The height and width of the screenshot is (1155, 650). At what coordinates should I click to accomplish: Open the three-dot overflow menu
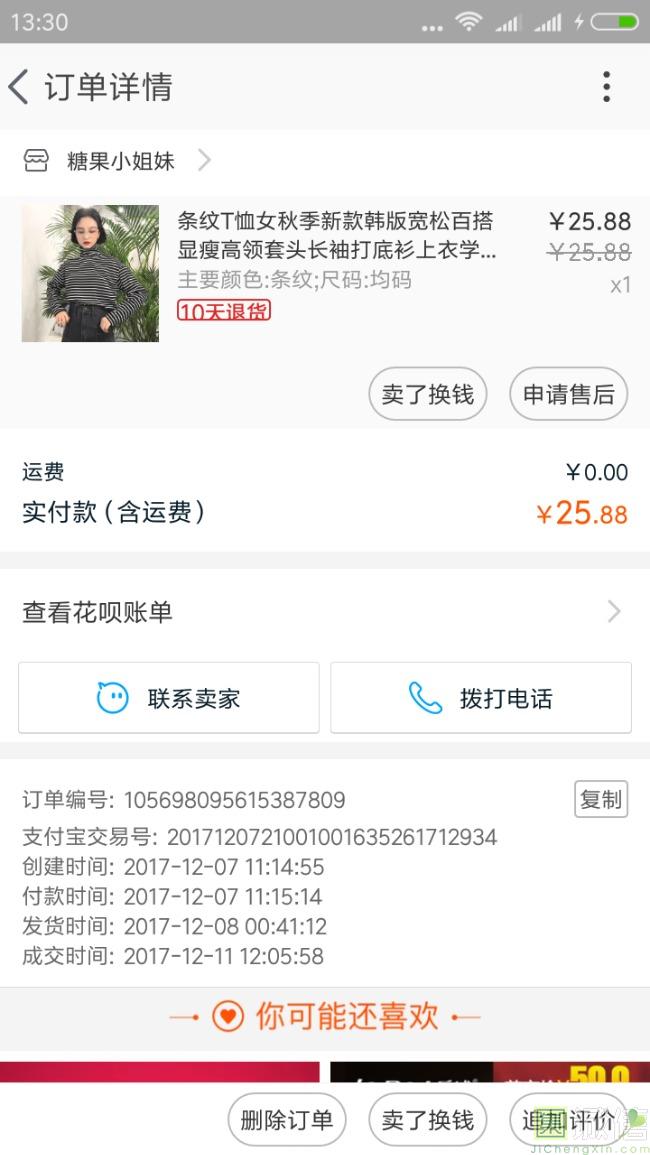pos(606,87)
